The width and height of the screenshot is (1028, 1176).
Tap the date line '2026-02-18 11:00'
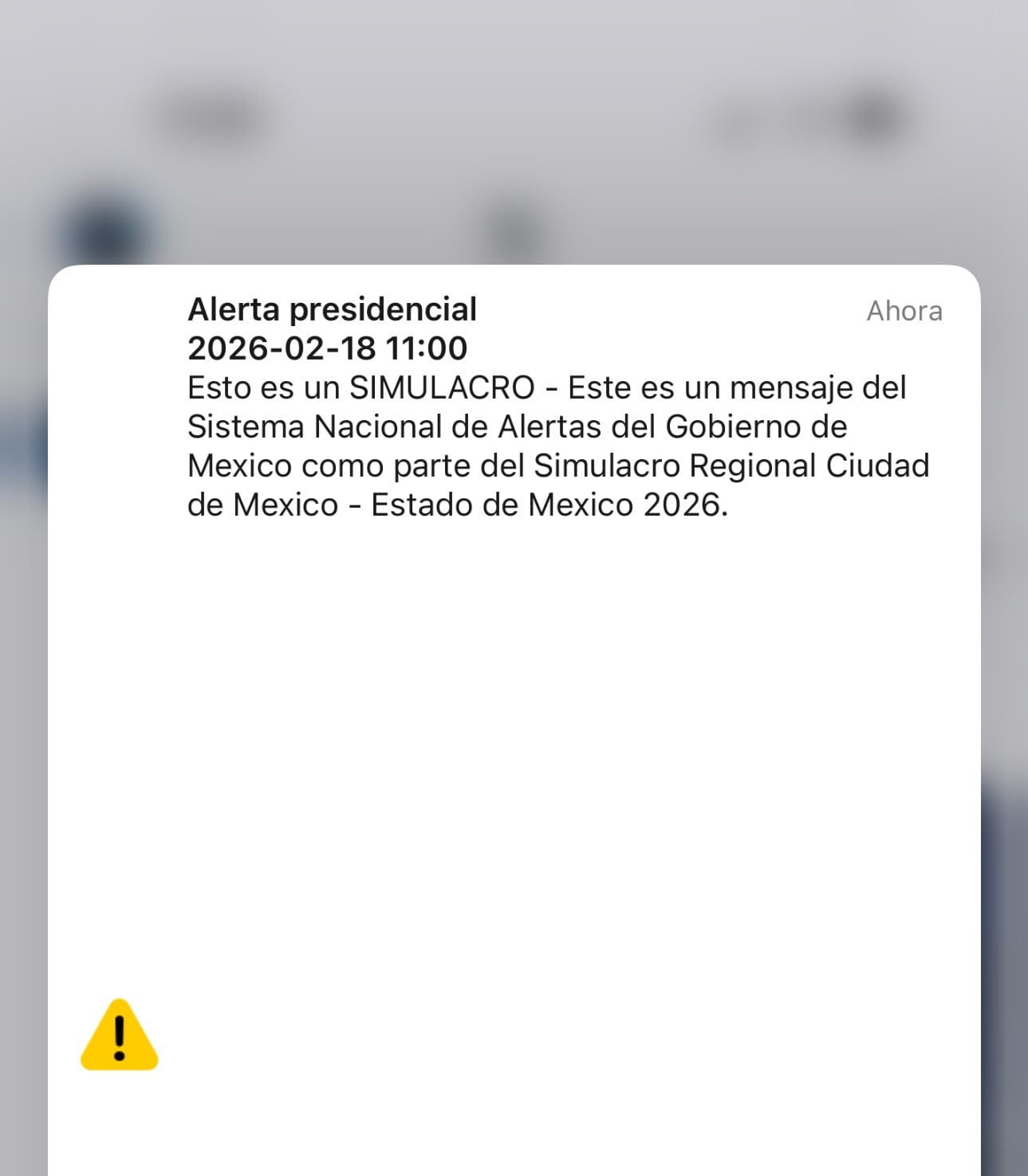pyautogui.click(x=329, y=348)
